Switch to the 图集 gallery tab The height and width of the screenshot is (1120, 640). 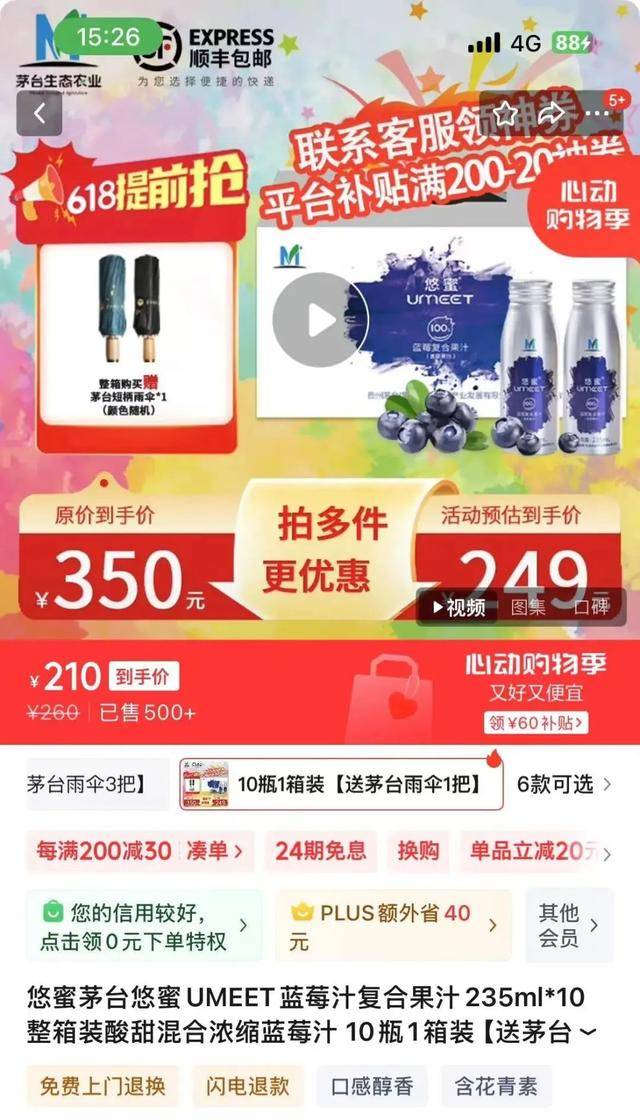point(528,607)
